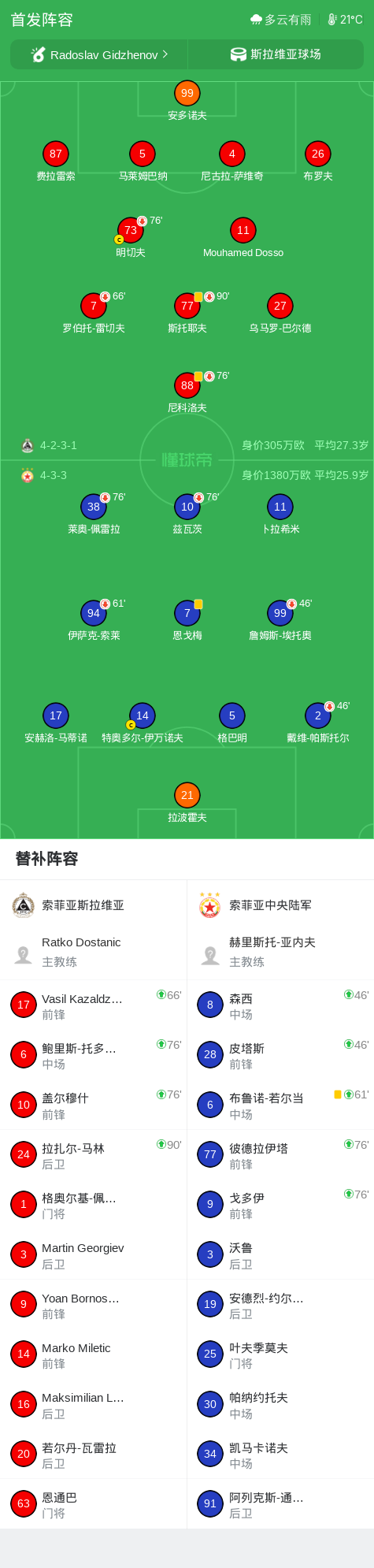The image size is (374, 1568).
Task: Open team 索菲亚斯拉维亚 page
Action: pos(94,905)
